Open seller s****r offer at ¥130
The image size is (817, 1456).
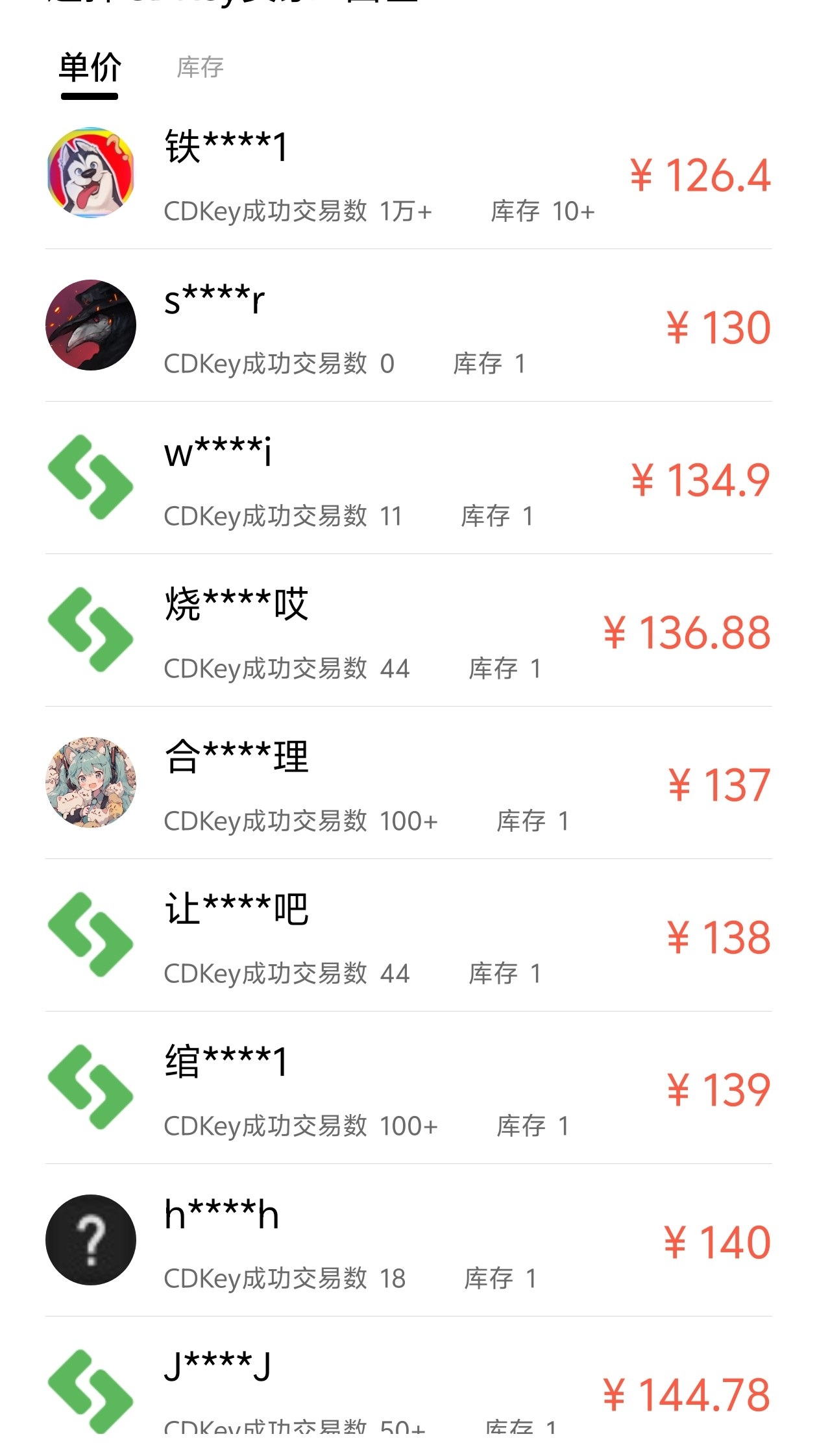click(x=408, y=326)
